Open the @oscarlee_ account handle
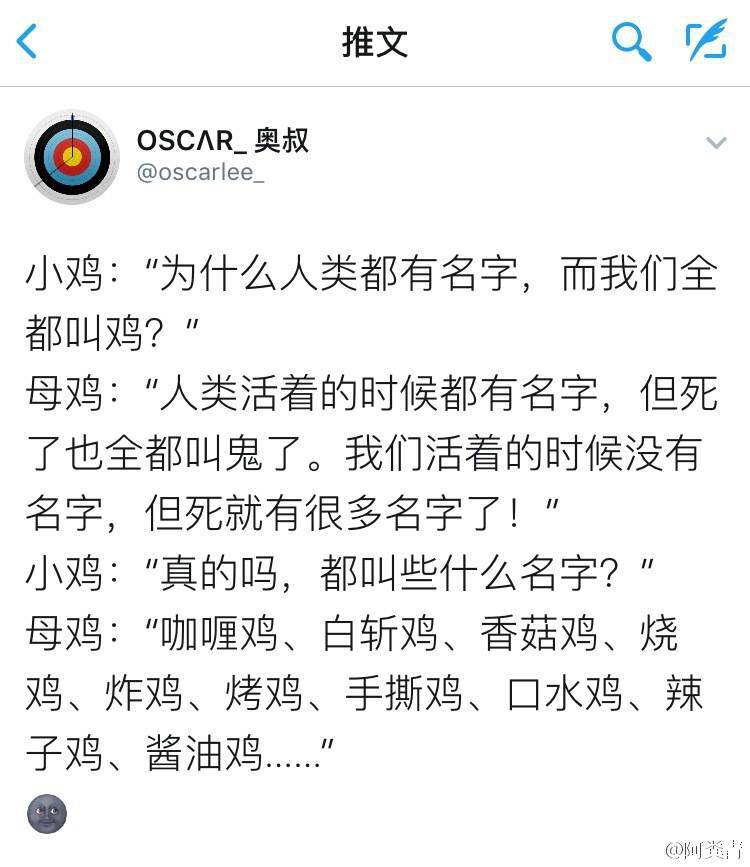Screen dimensions: 750x867 [200, 172]
